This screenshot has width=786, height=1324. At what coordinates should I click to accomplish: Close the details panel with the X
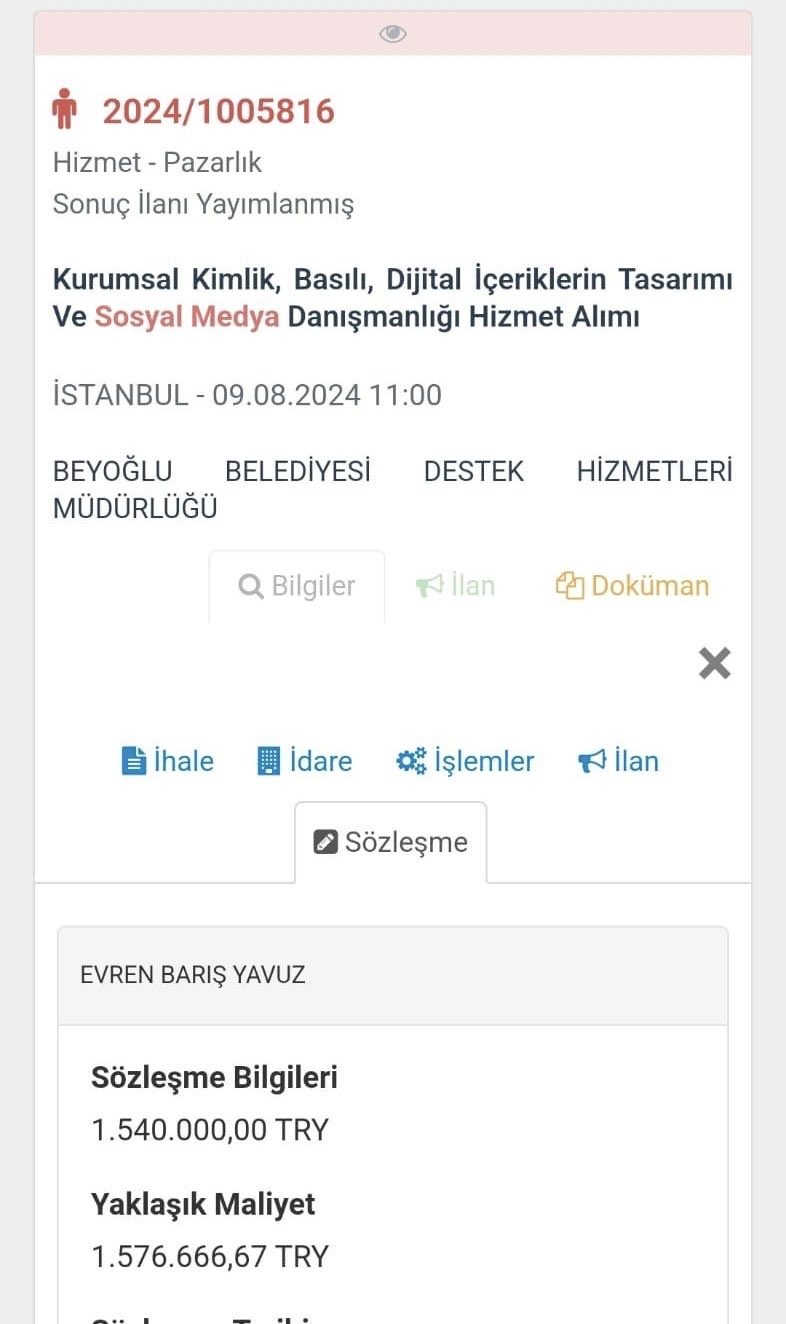pyautogui.click(x=714, y=663)
